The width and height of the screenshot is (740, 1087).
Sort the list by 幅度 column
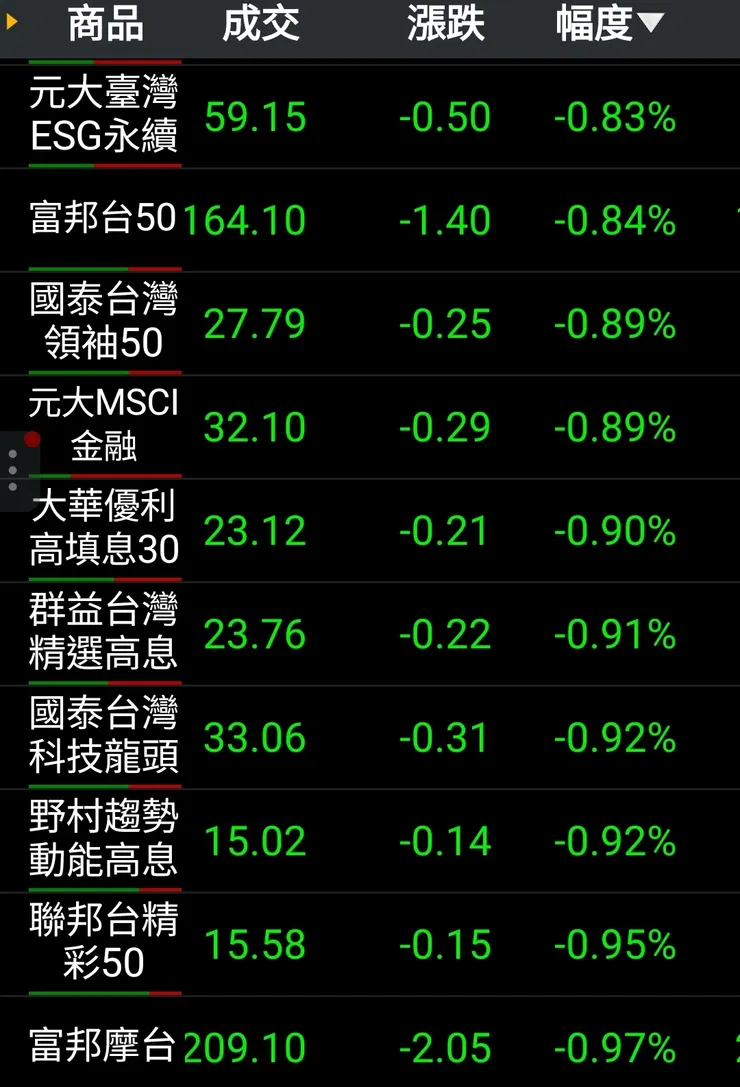tap(608, 24)
